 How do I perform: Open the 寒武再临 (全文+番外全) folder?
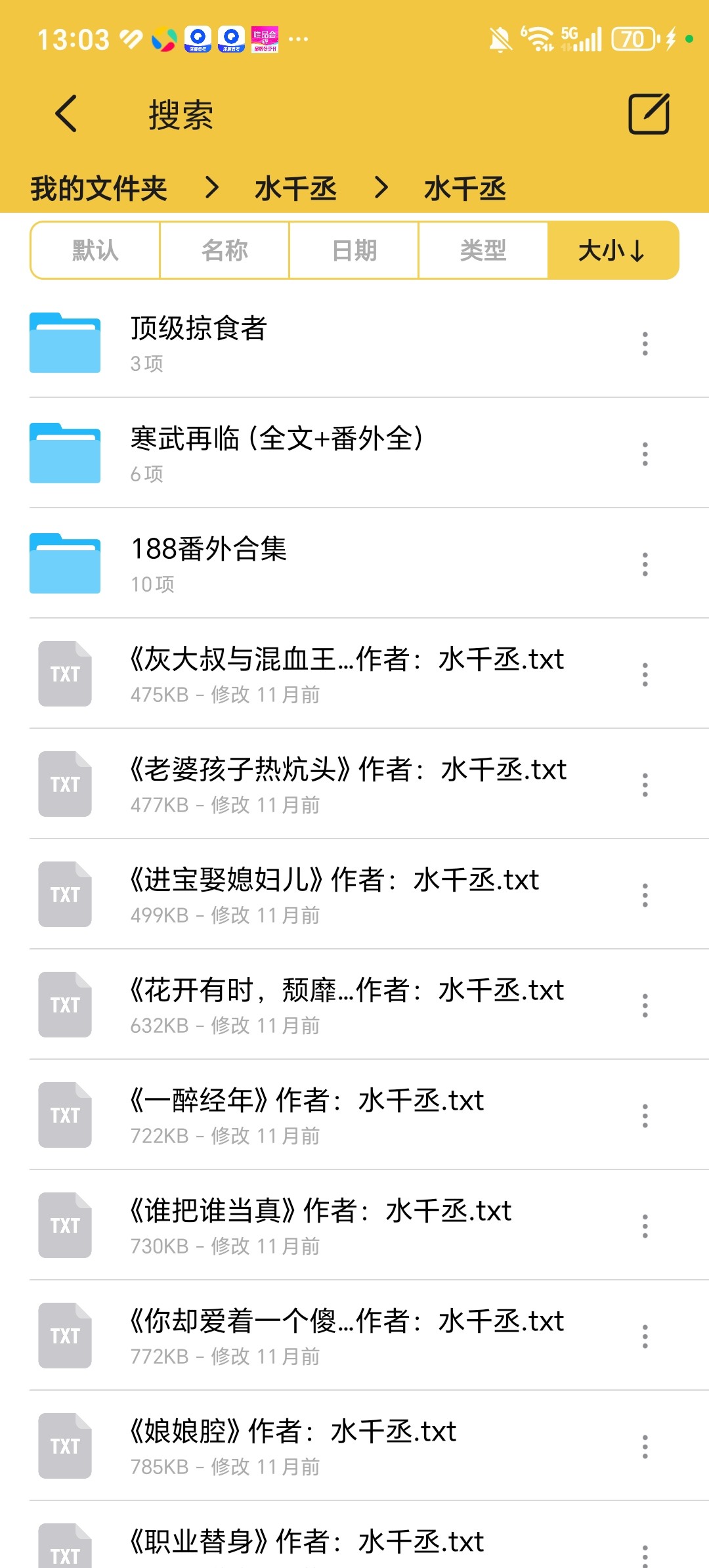point(354,454)
